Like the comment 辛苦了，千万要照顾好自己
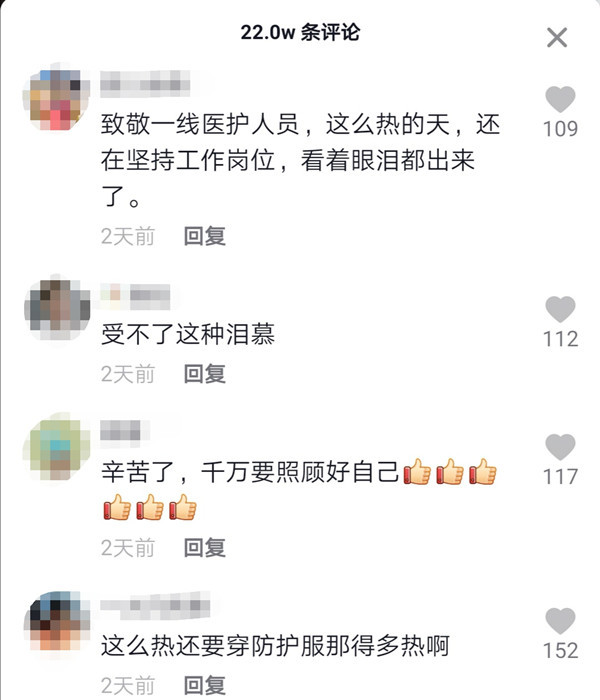The width and height of the screenshot is (600, 700). tap(560, 447)
